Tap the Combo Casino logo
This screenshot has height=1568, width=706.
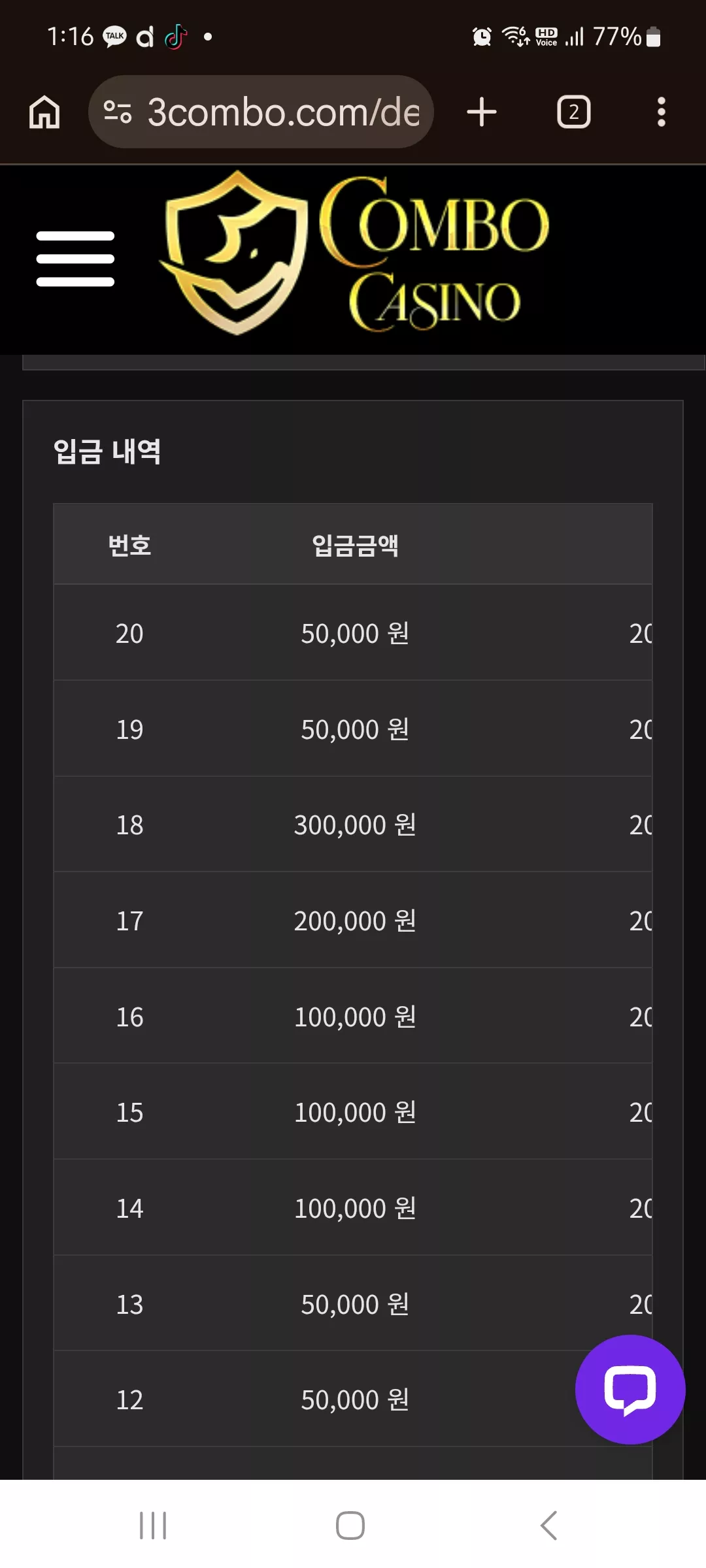[355, 253]
